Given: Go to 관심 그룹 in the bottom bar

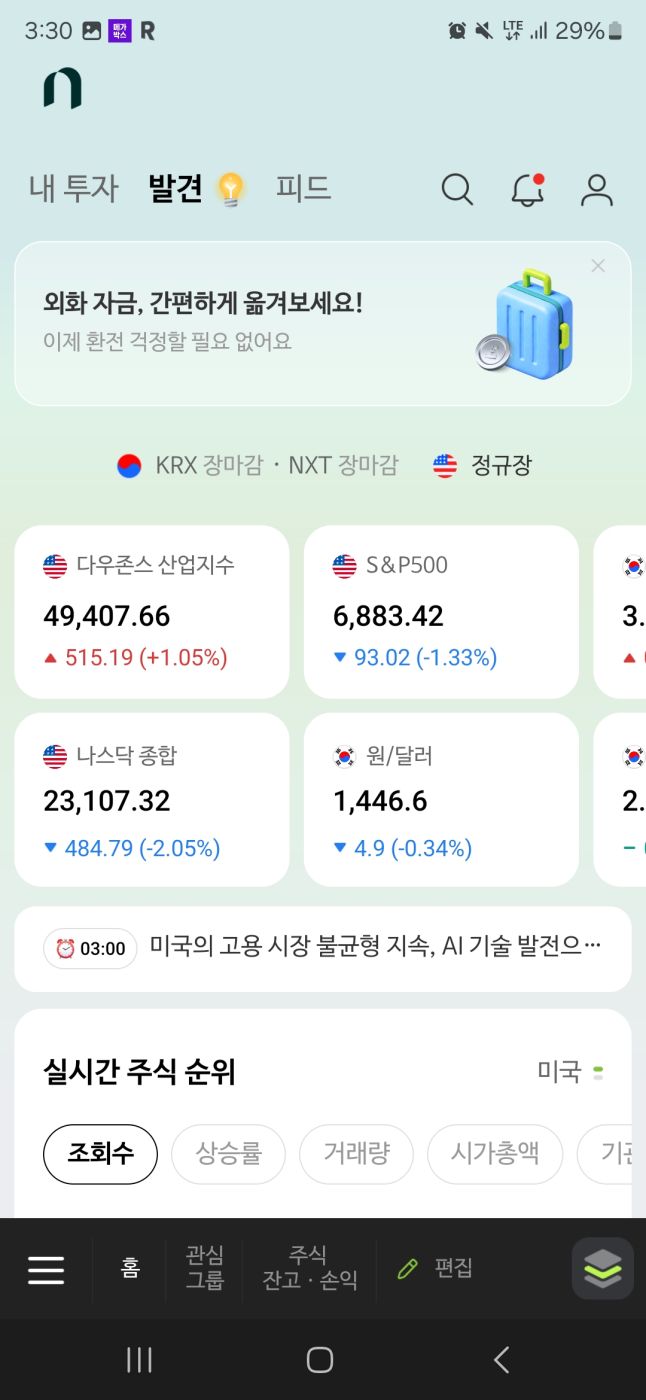Looking at the screenshot, I should [205, 1268].
